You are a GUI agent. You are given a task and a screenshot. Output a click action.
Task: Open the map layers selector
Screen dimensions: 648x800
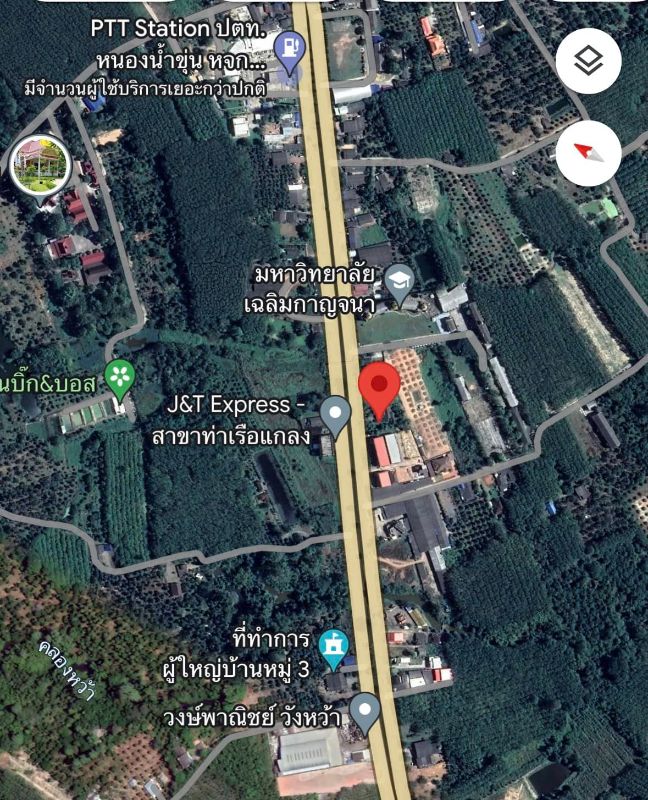click(588, 61)
